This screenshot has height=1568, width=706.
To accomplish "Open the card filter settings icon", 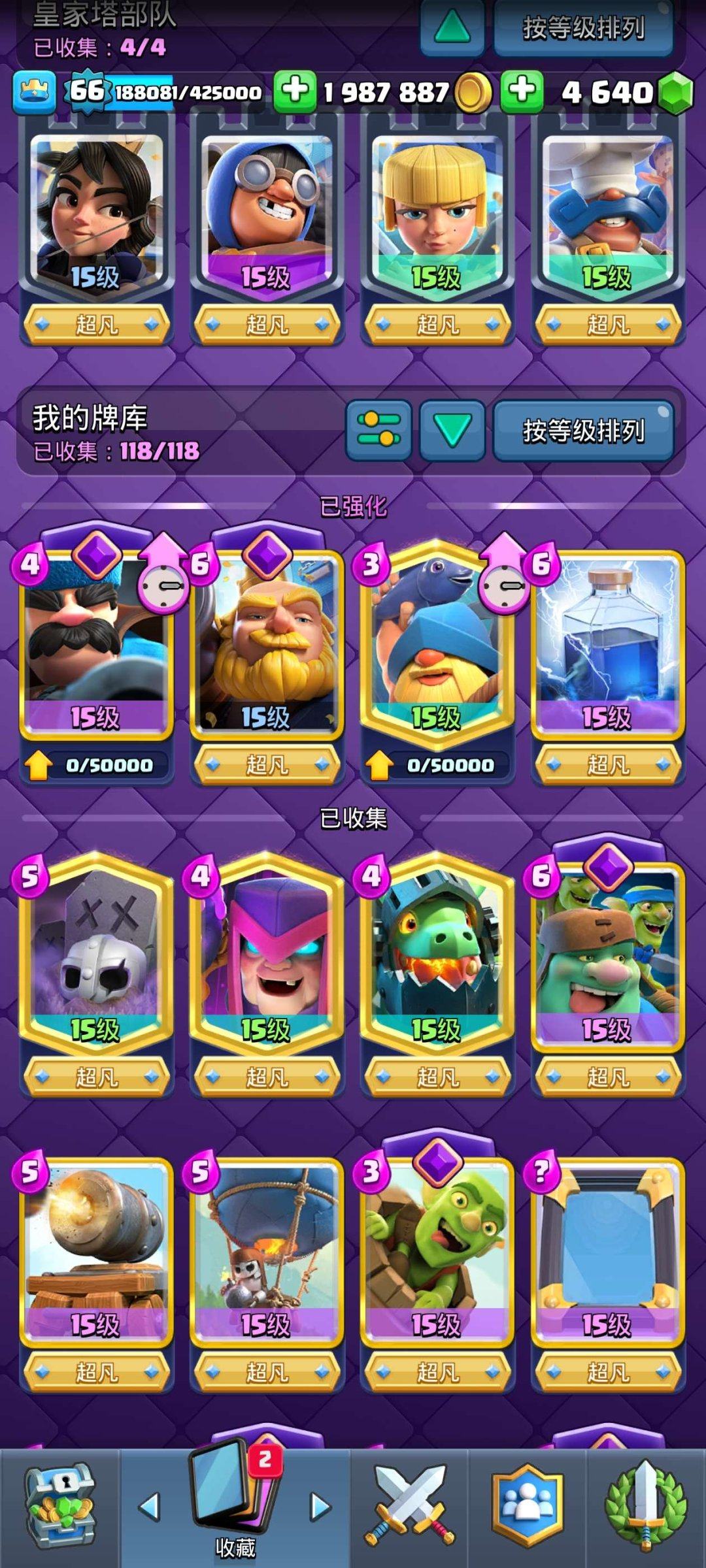I will (378, 430).
